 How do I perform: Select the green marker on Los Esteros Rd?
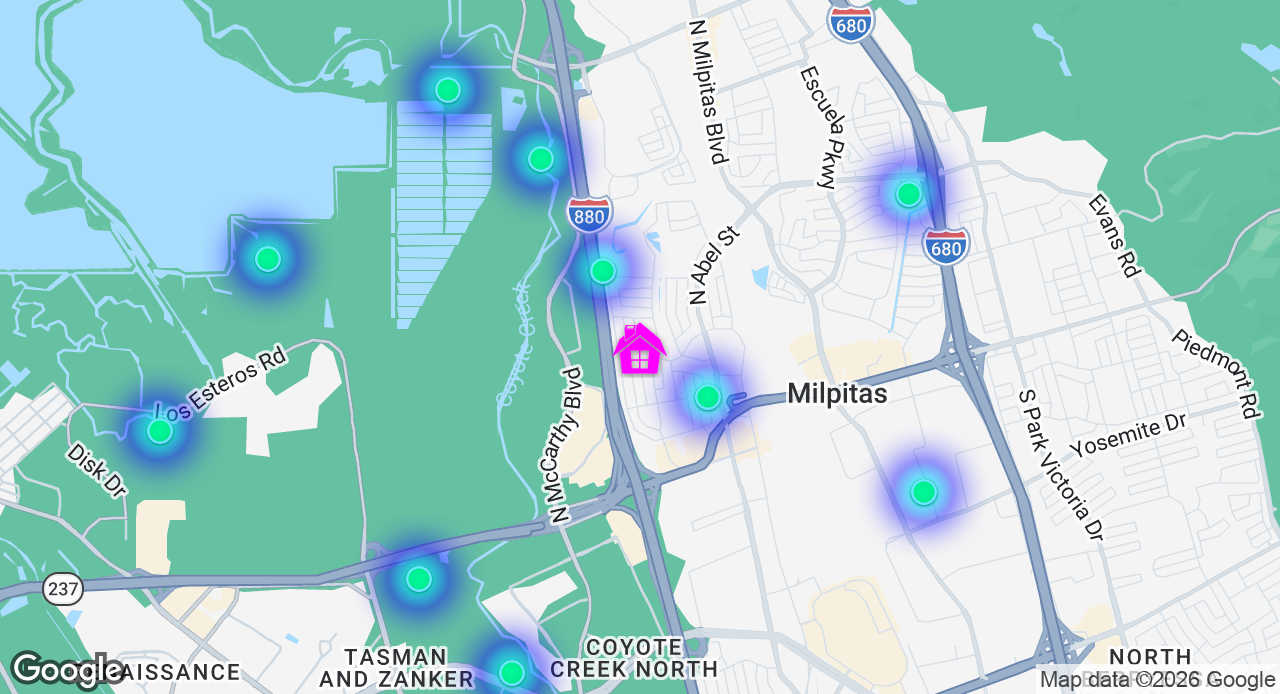pos(160,431)
